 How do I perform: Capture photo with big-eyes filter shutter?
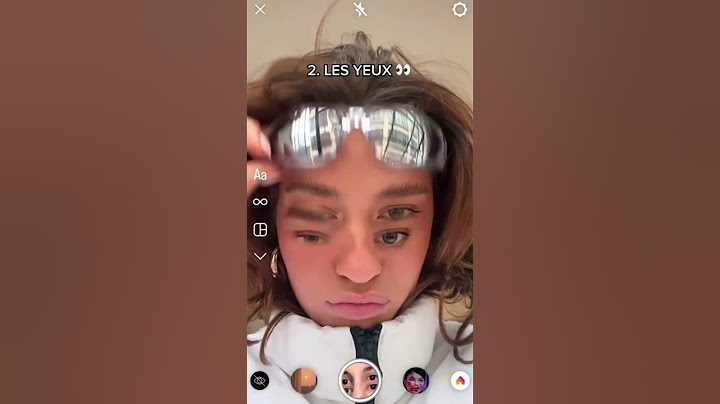(x=360, y=380)
